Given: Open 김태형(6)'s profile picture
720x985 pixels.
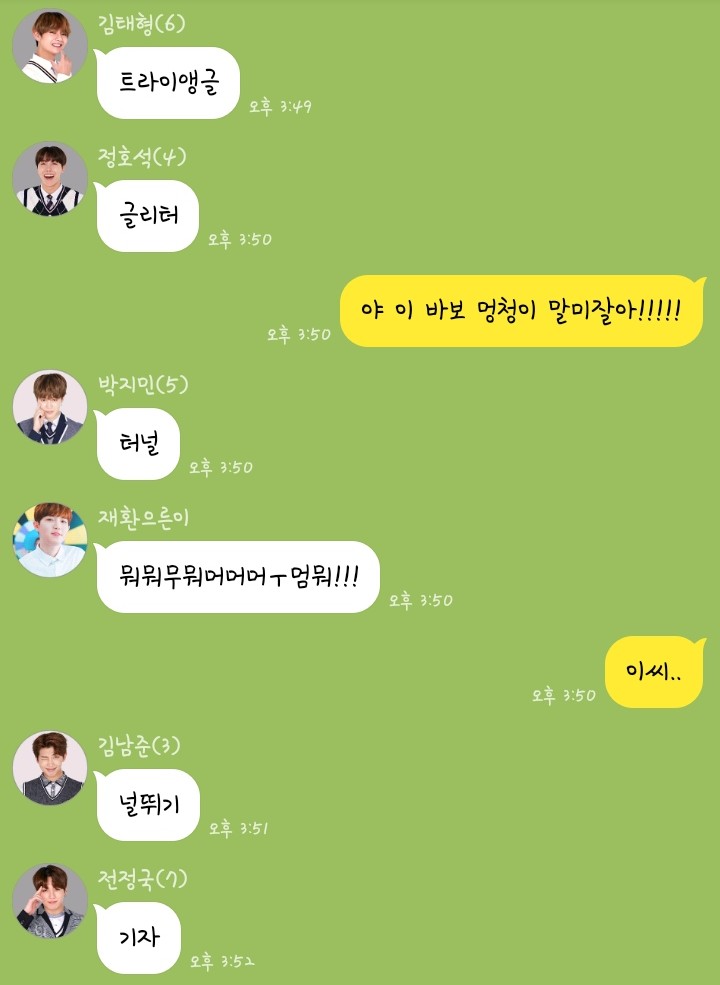Looking at the screenshot, I should tap(50, 45).
